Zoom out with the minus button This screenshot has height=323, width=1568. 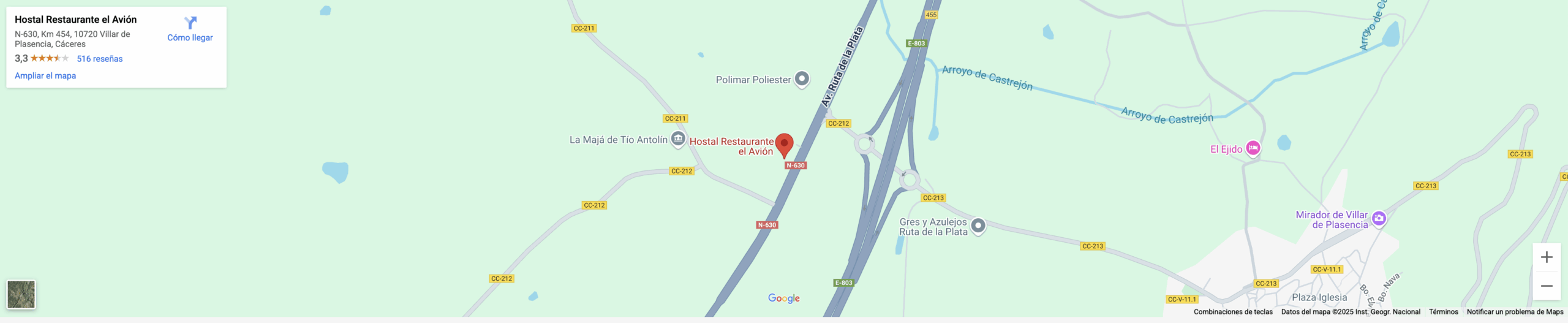pyautogui.click(x=1547, y=286)
